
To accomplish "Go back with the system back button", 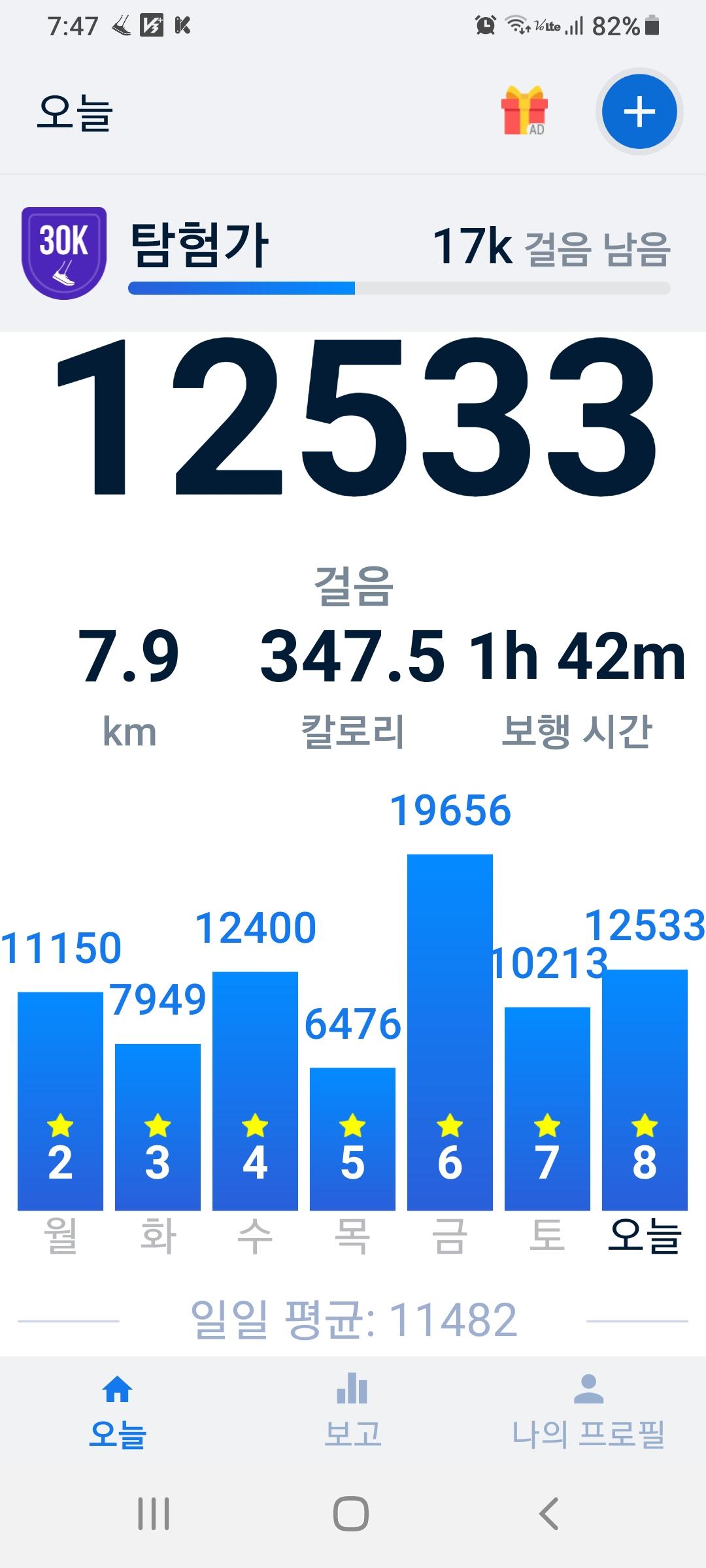I will tap(548, 1514).
